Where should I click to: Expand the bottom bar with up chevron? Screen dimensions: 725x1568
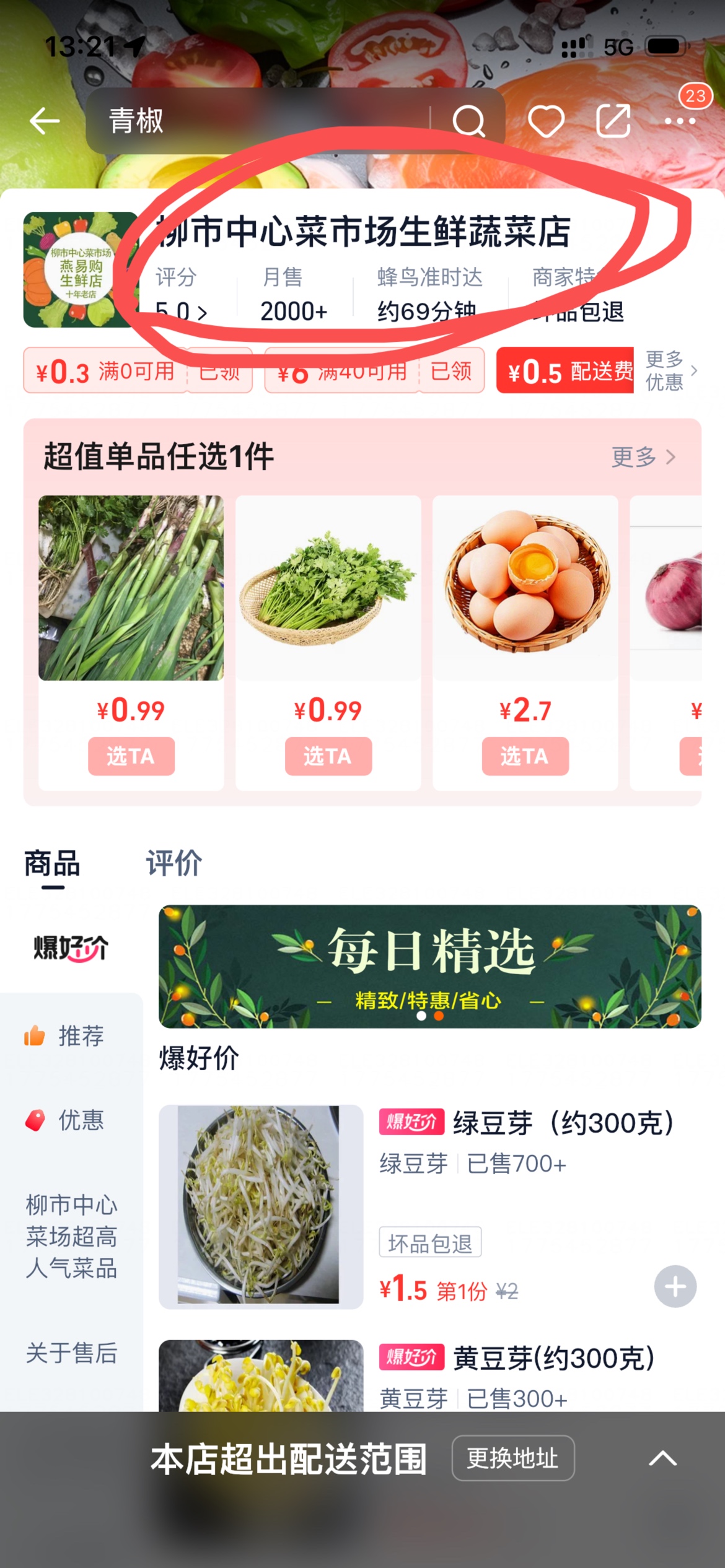[x=662, y=1458]
